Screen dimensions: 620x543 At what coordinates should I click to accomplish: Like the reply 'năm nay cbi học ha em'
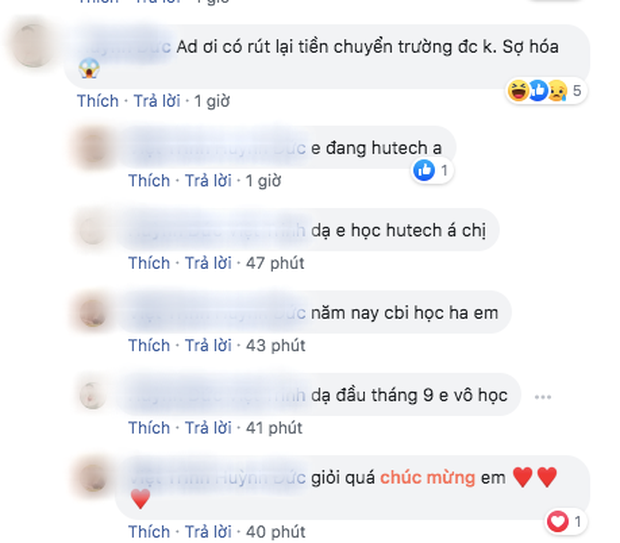(148, 345)
